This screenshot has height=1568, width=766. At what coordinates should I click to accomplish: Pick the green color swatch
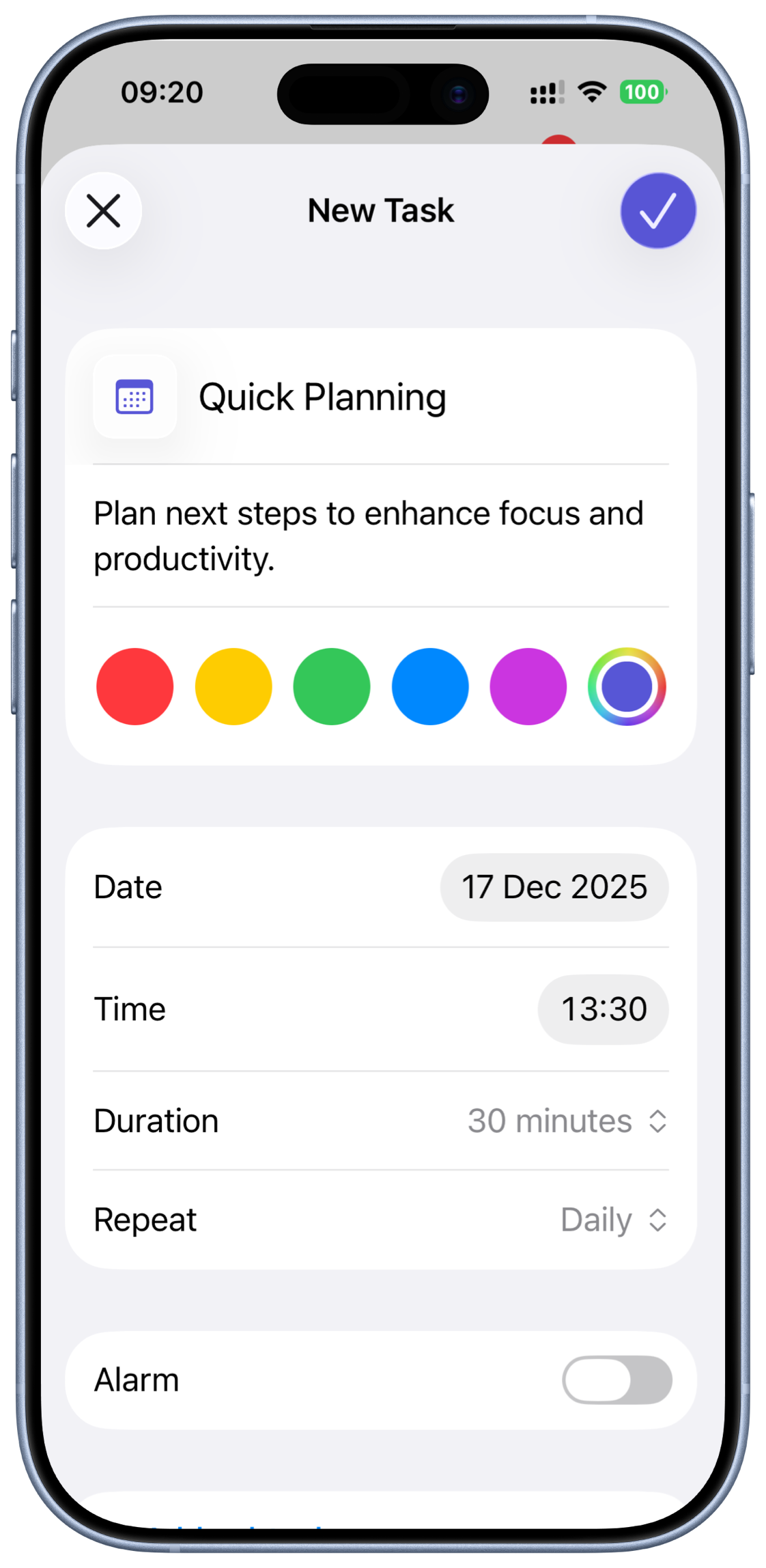332,686
